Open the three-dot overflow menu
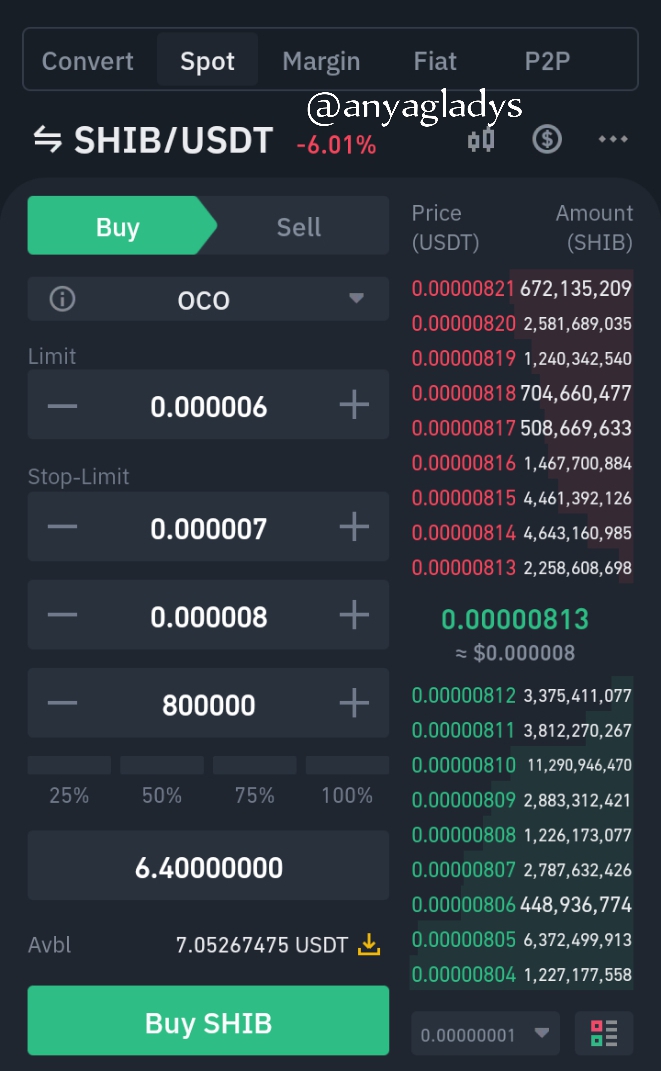Viewport: 661px width, 1071px height. click(613, 139)
